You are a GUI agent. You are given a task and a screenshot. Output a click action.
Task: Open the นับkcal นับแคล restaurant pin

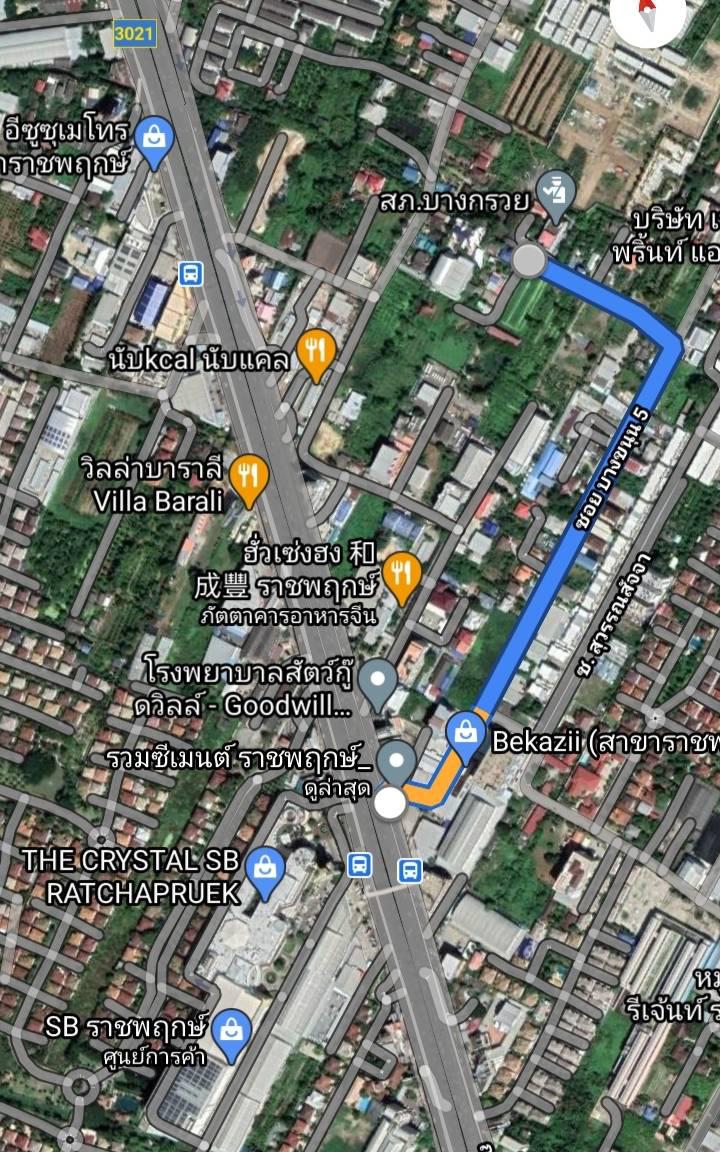[317, 356]
